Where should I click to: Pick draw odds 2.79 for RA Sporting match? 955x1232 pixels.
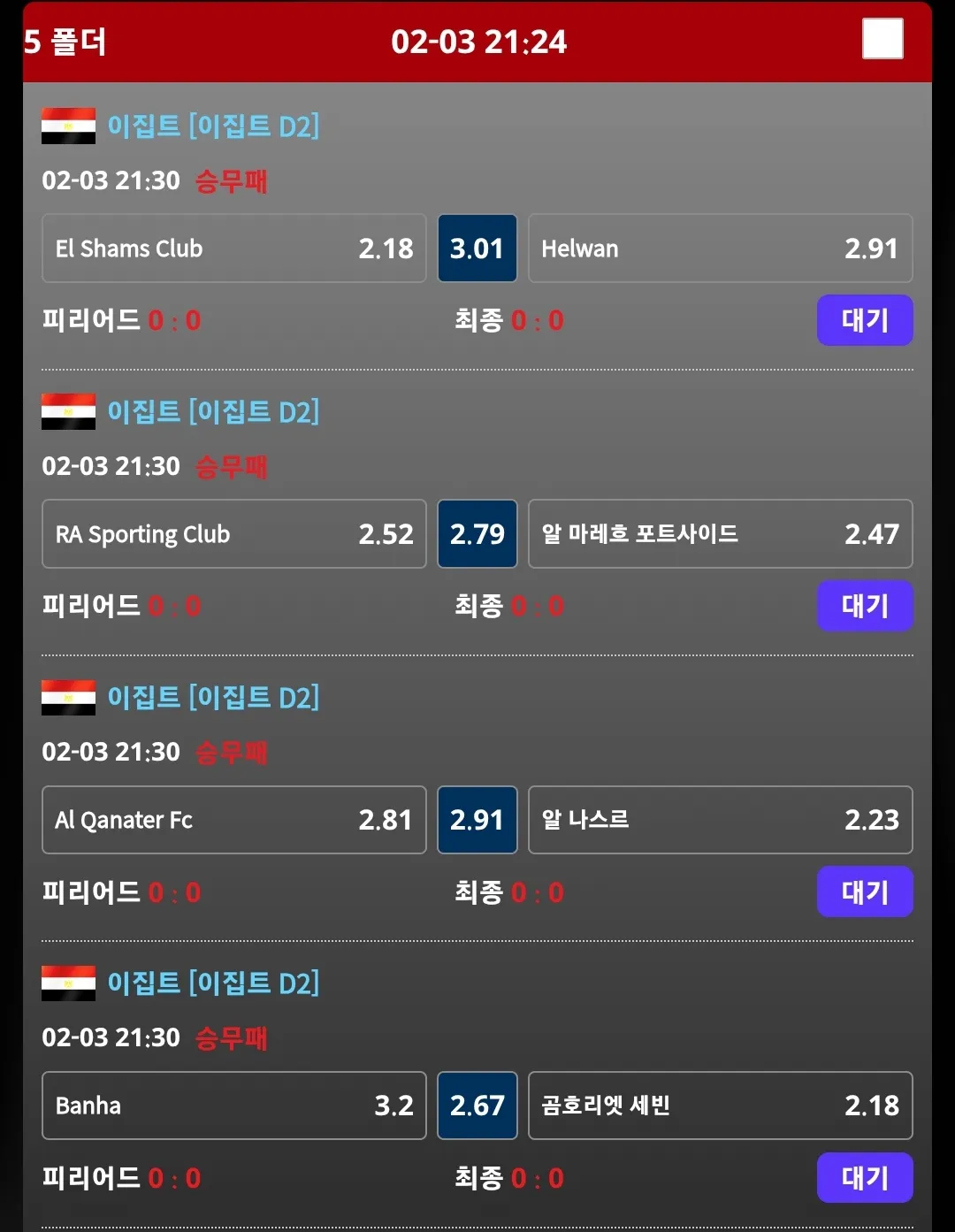click(477, 534)
